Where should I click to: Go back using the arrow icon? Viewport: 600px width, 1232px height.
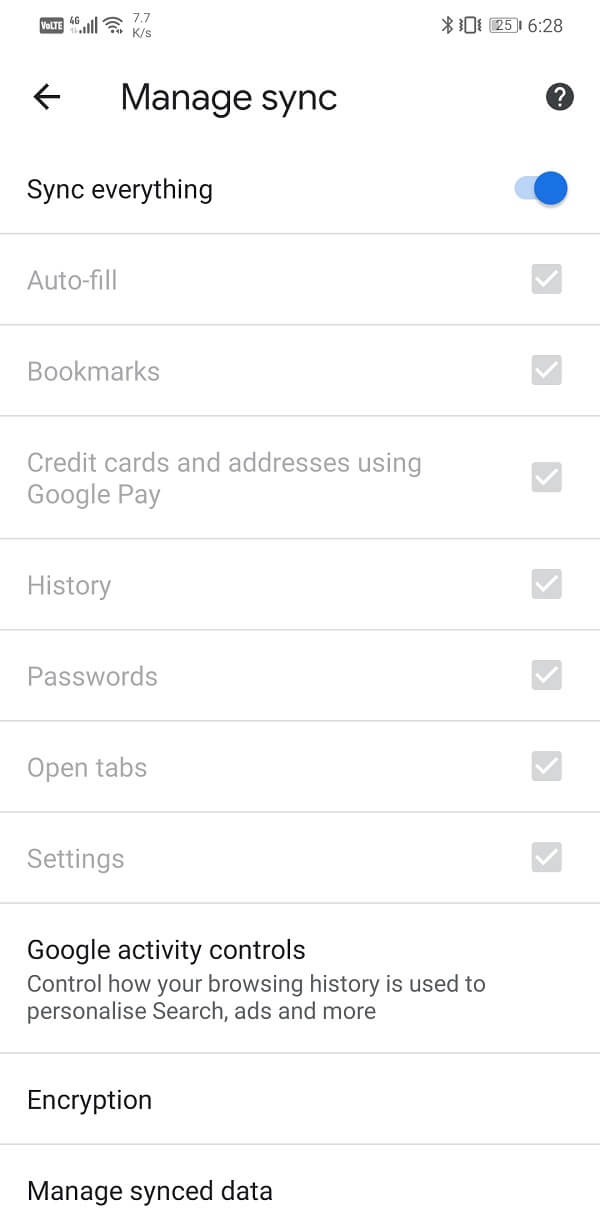47,97
